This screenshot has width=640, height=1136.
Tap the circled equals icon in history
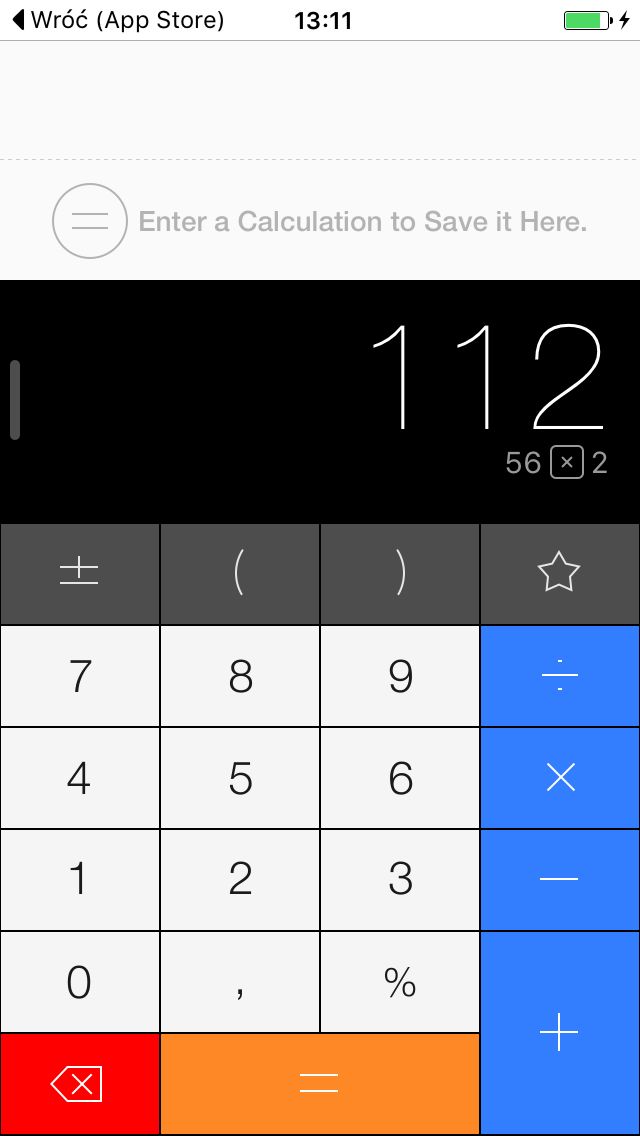[90, 221]
